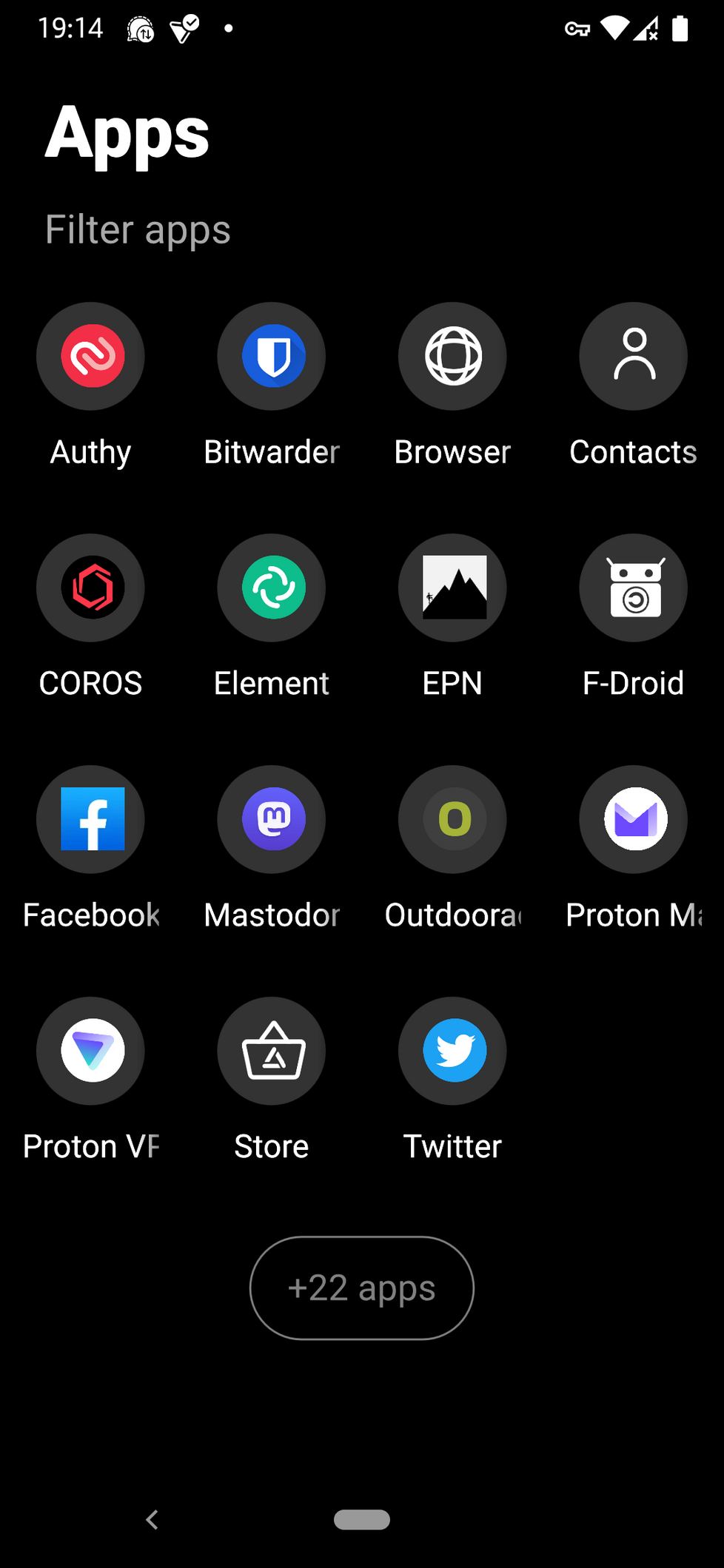The width and height of the screenshot is (724, 1568).
Task: Tap the Filter apps search field
Action: [138, 229]
